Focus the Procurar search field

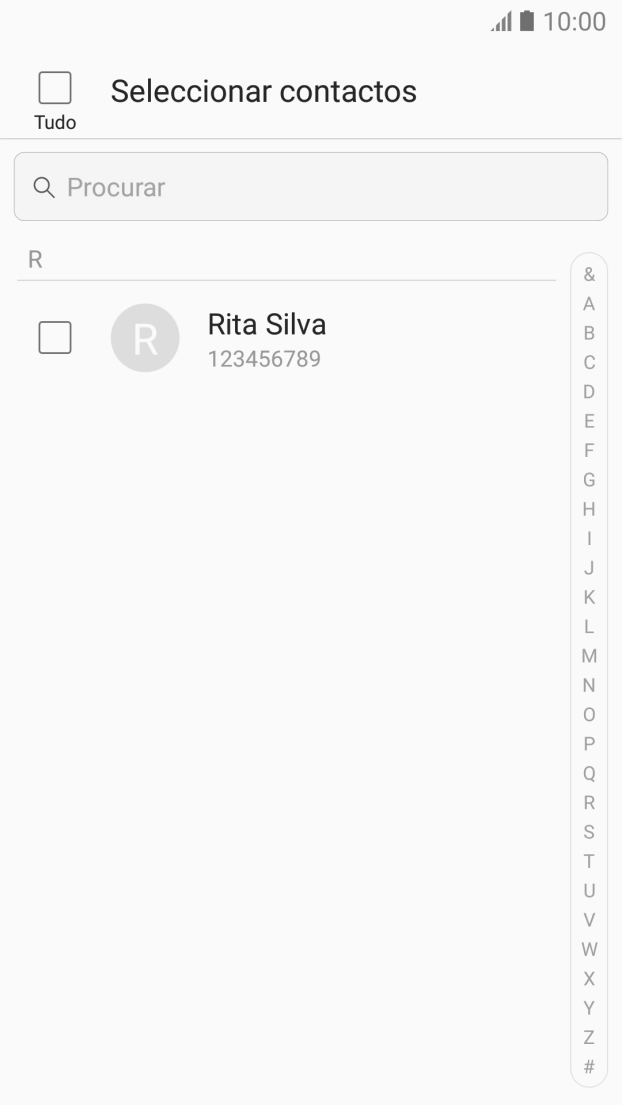[310, 187]
